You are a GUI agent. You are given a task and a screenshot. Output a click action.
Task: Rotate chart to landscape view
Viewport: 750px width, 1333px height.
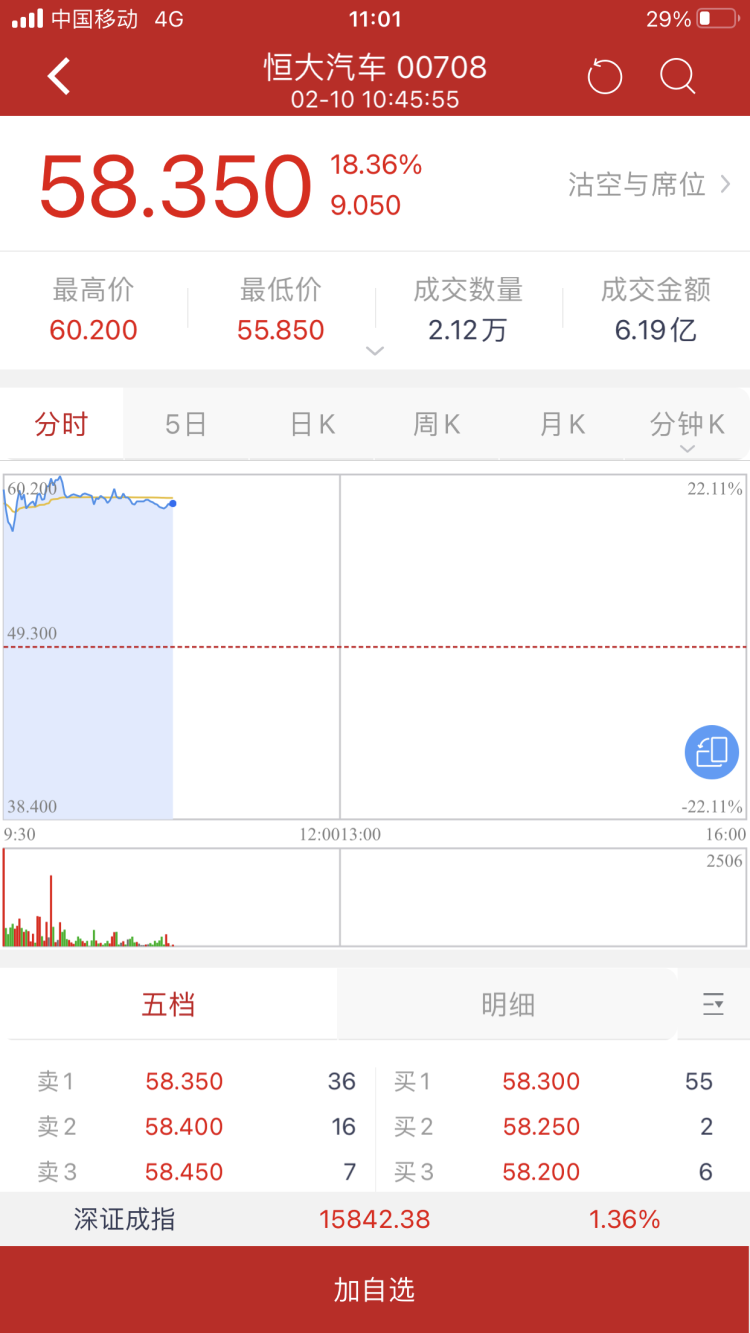click(711, 752)
